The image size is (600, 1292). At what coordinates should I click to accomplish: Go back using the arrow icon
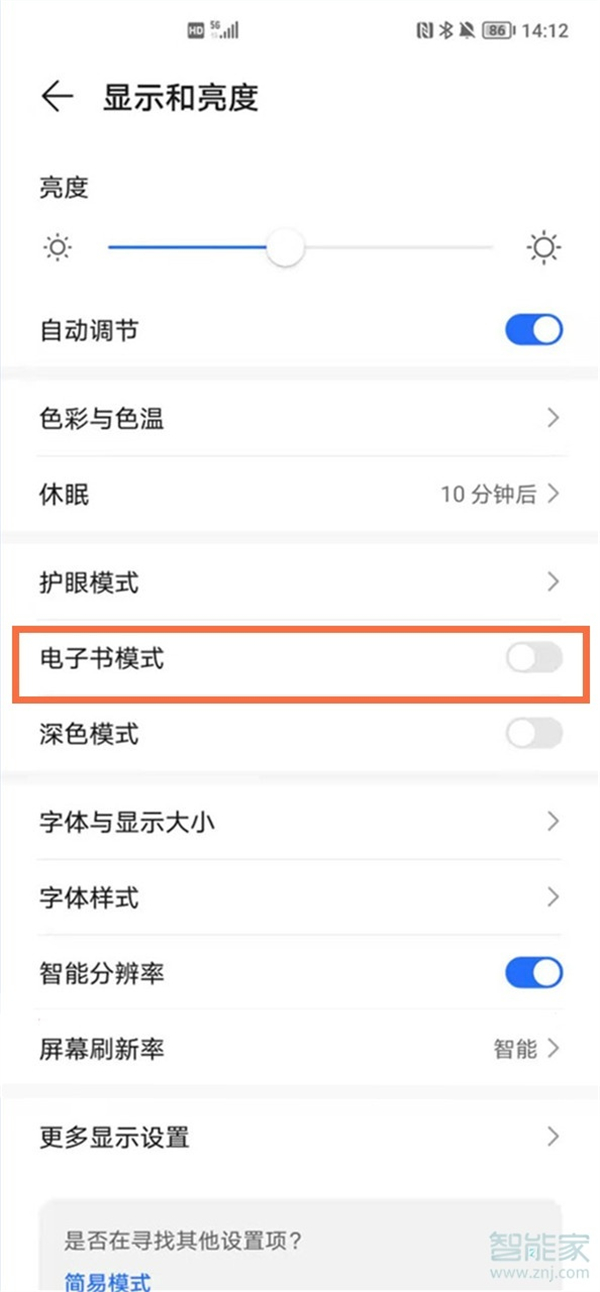coord(58,96)
